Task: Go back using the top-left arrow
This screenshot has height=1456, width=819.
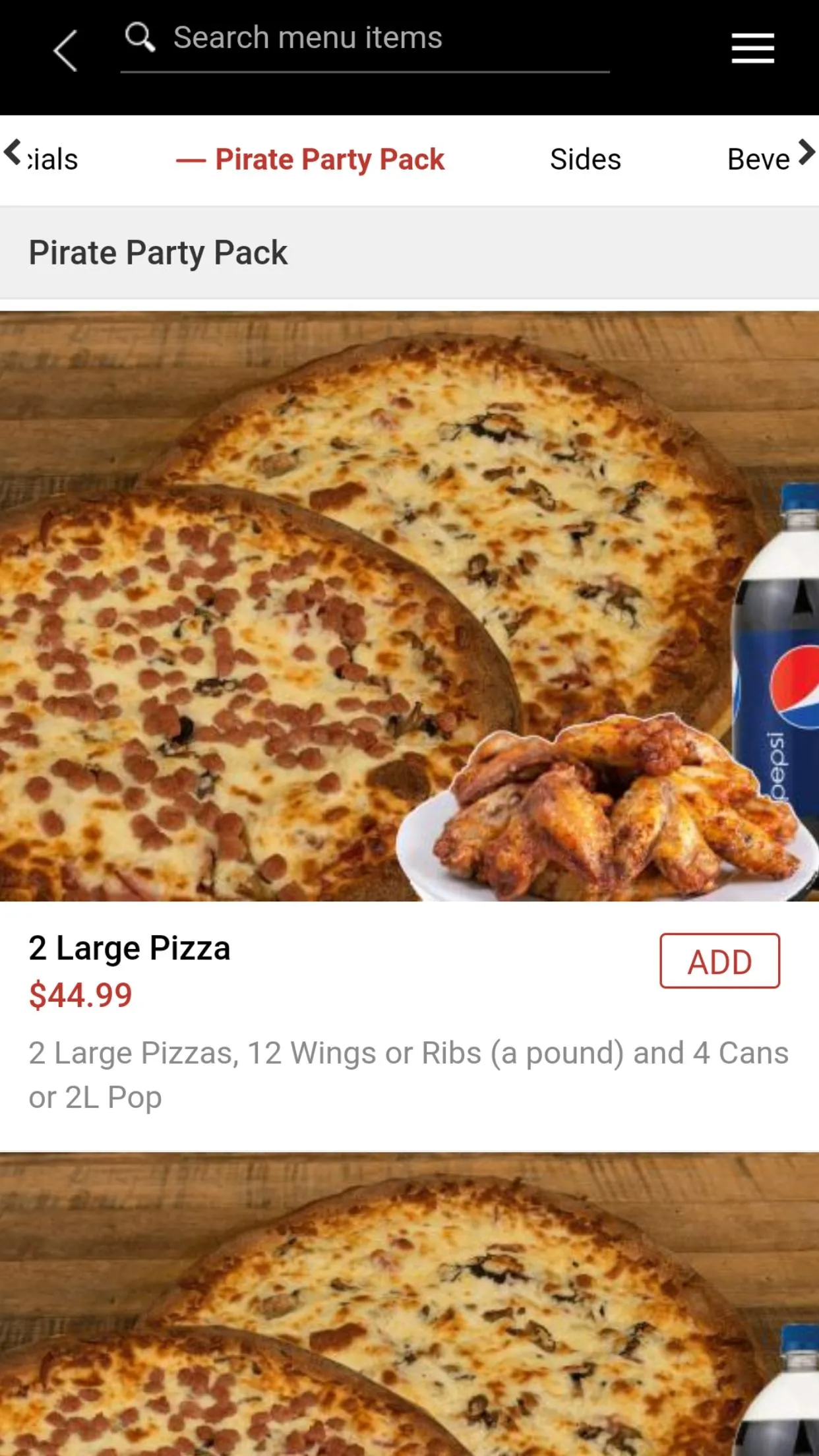Action: pos(65,50)
